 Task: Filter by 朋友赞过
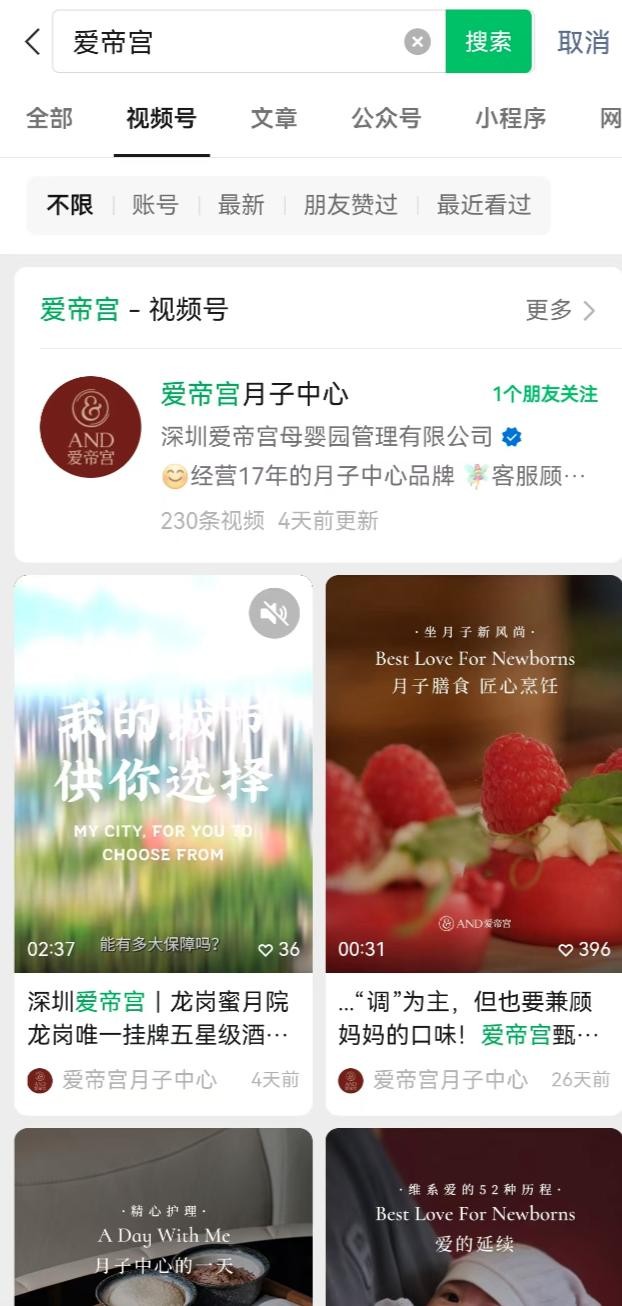point(350,205)
